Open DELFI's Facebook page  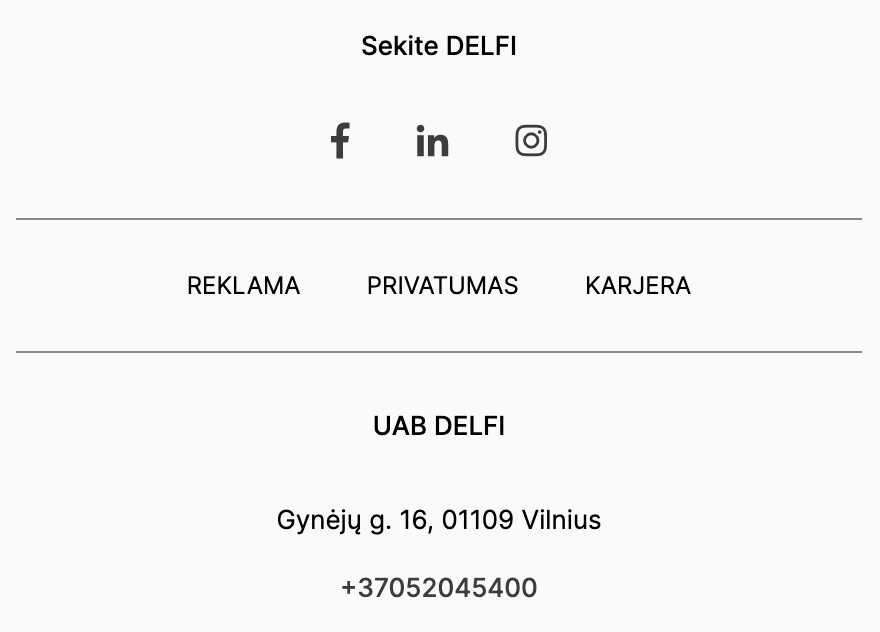340,141
